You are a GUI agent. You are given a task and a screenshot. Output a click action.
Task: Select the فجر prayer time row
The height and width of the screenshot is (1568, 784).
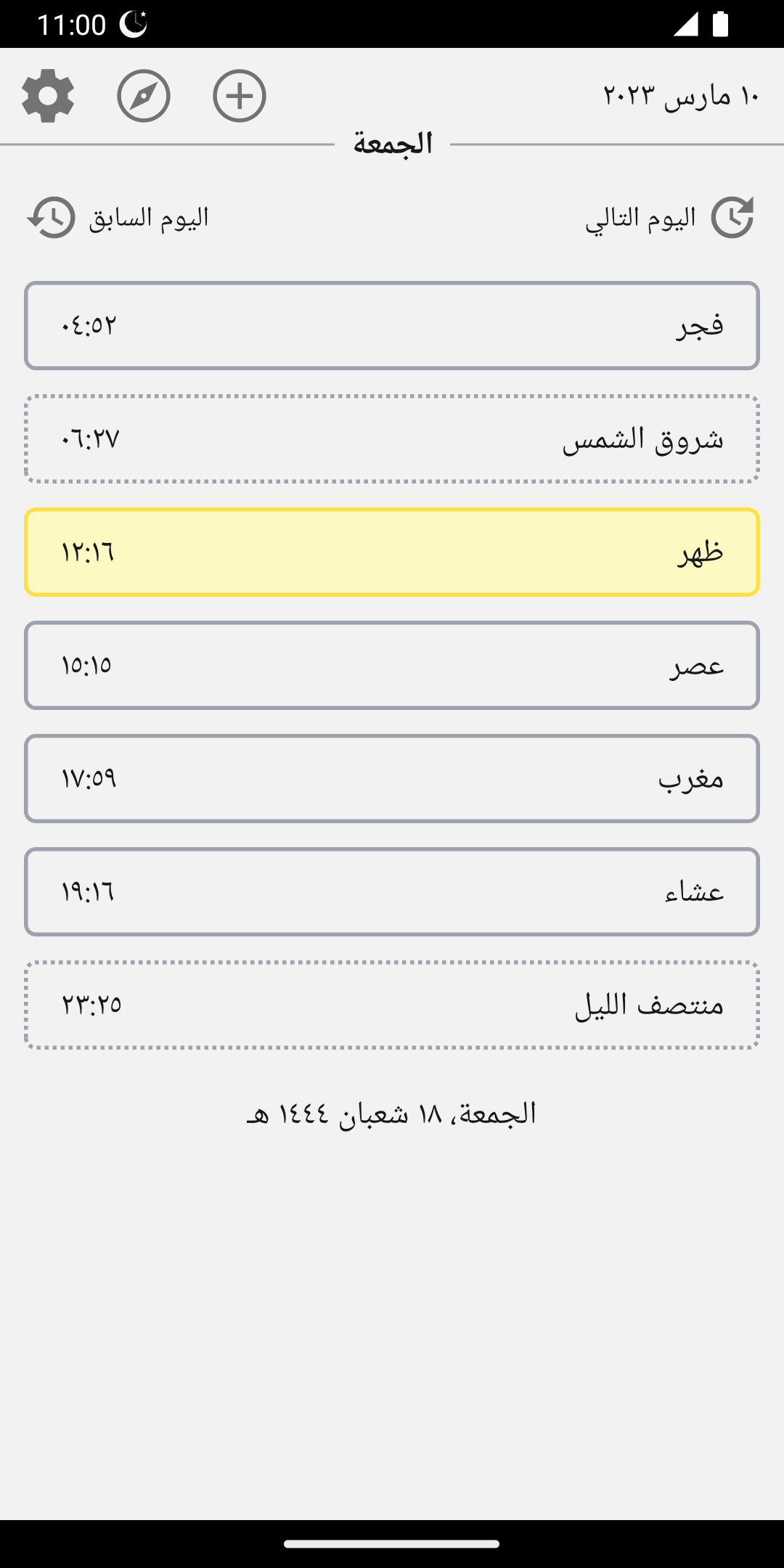tap(392, 325)
